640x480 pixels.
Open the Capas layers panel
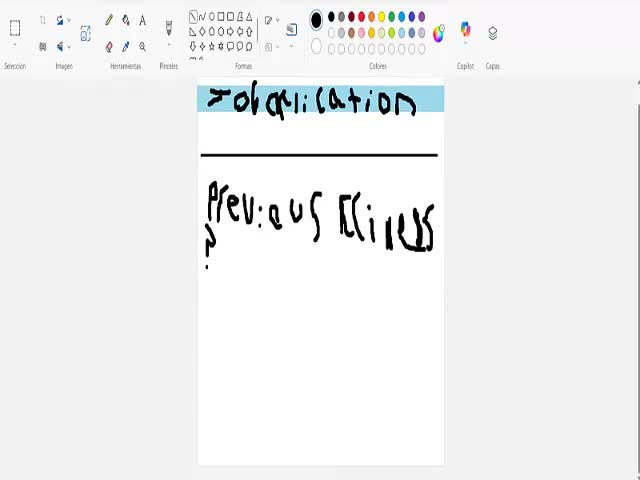(493, 33)
